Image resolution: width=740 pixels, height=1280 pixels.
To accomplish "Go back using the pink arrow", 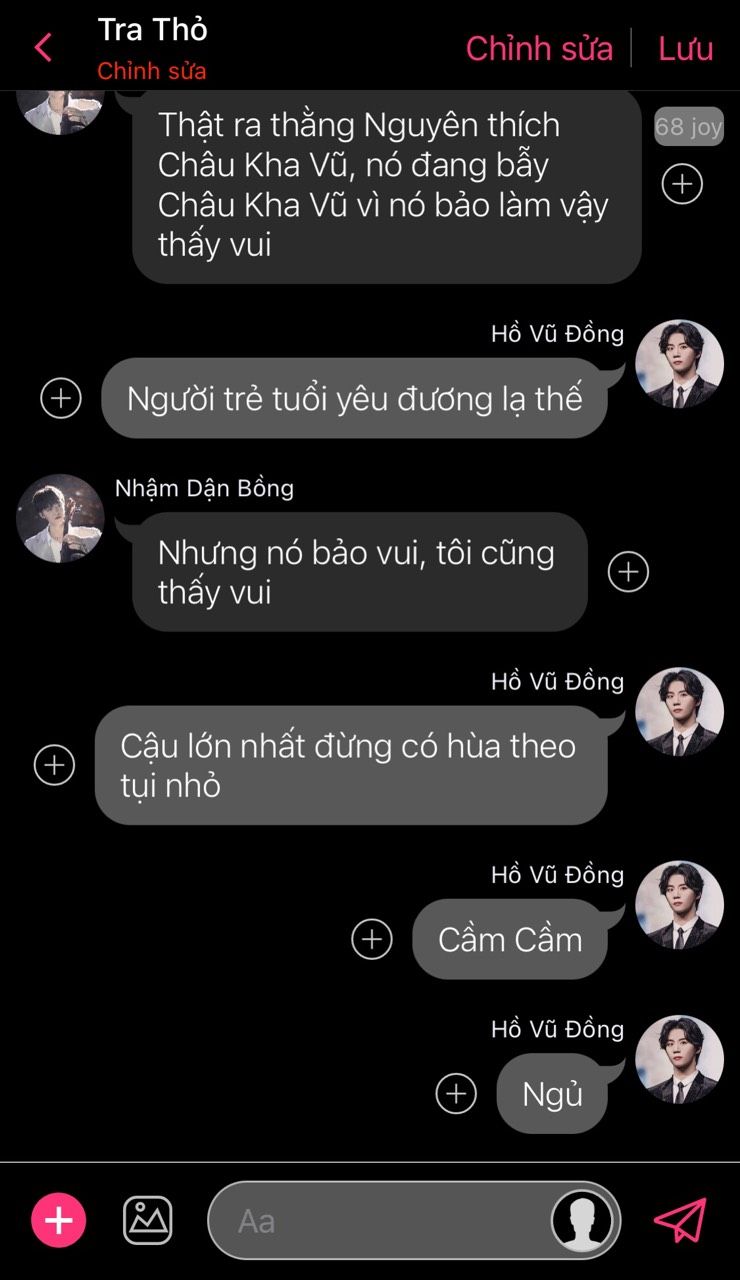I will pyautogui.click(x=43, y=47).
